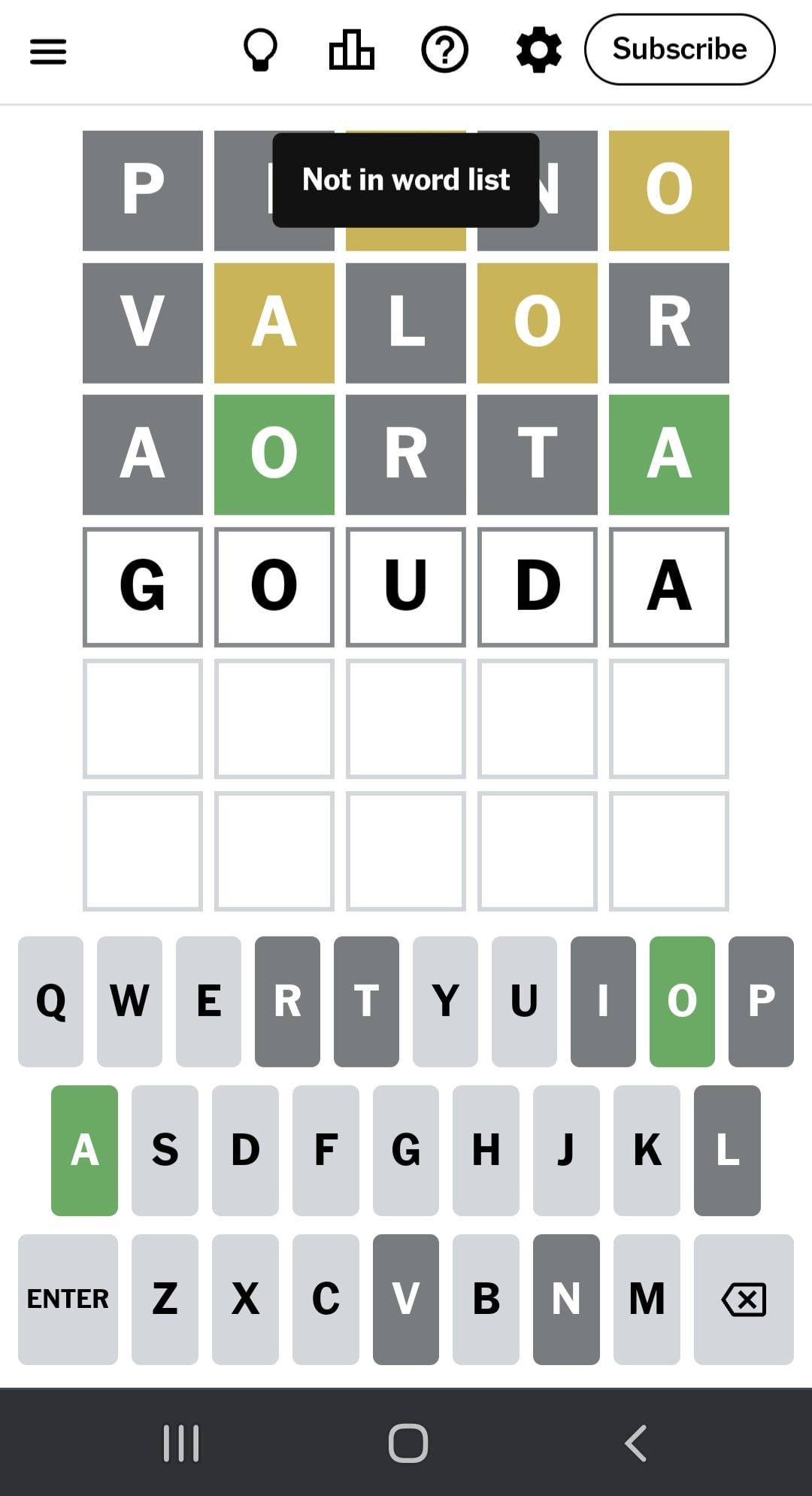812x1496 pixels.
Task: Go to the home screen
Action: [x=408, y=1443]
